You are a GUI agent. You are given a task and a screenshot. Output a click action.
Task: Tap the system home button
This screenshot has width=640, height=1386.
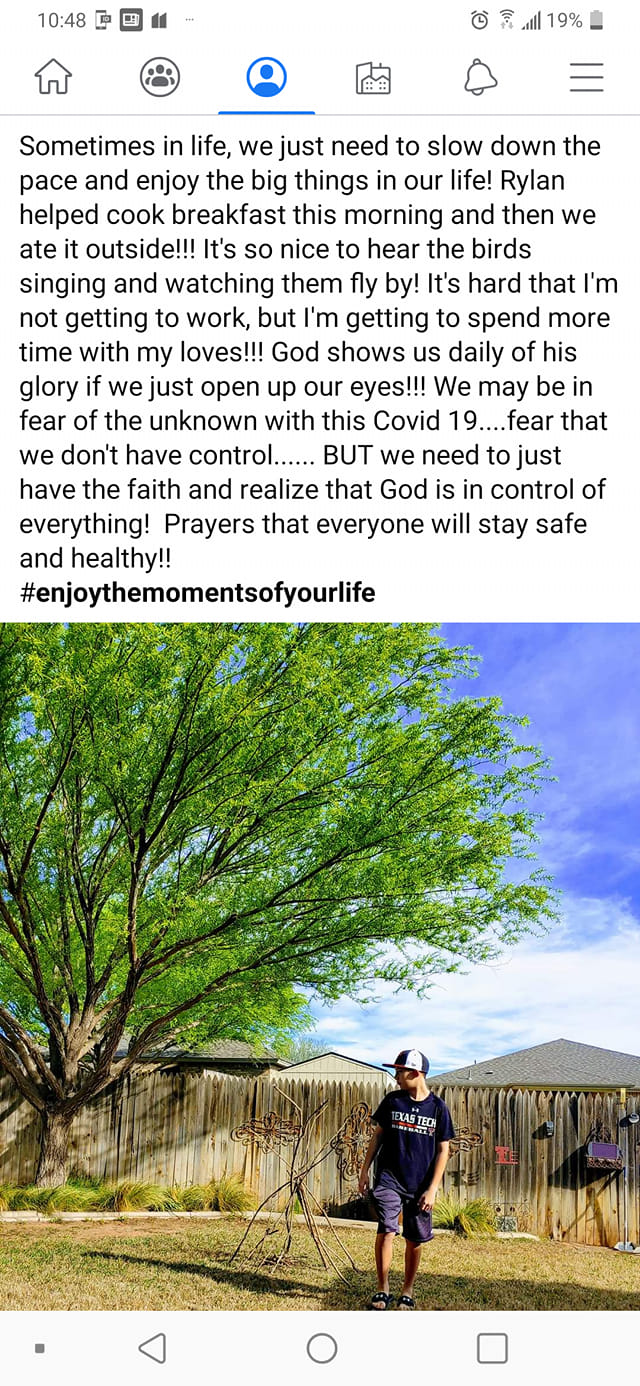pos(321,1348)
